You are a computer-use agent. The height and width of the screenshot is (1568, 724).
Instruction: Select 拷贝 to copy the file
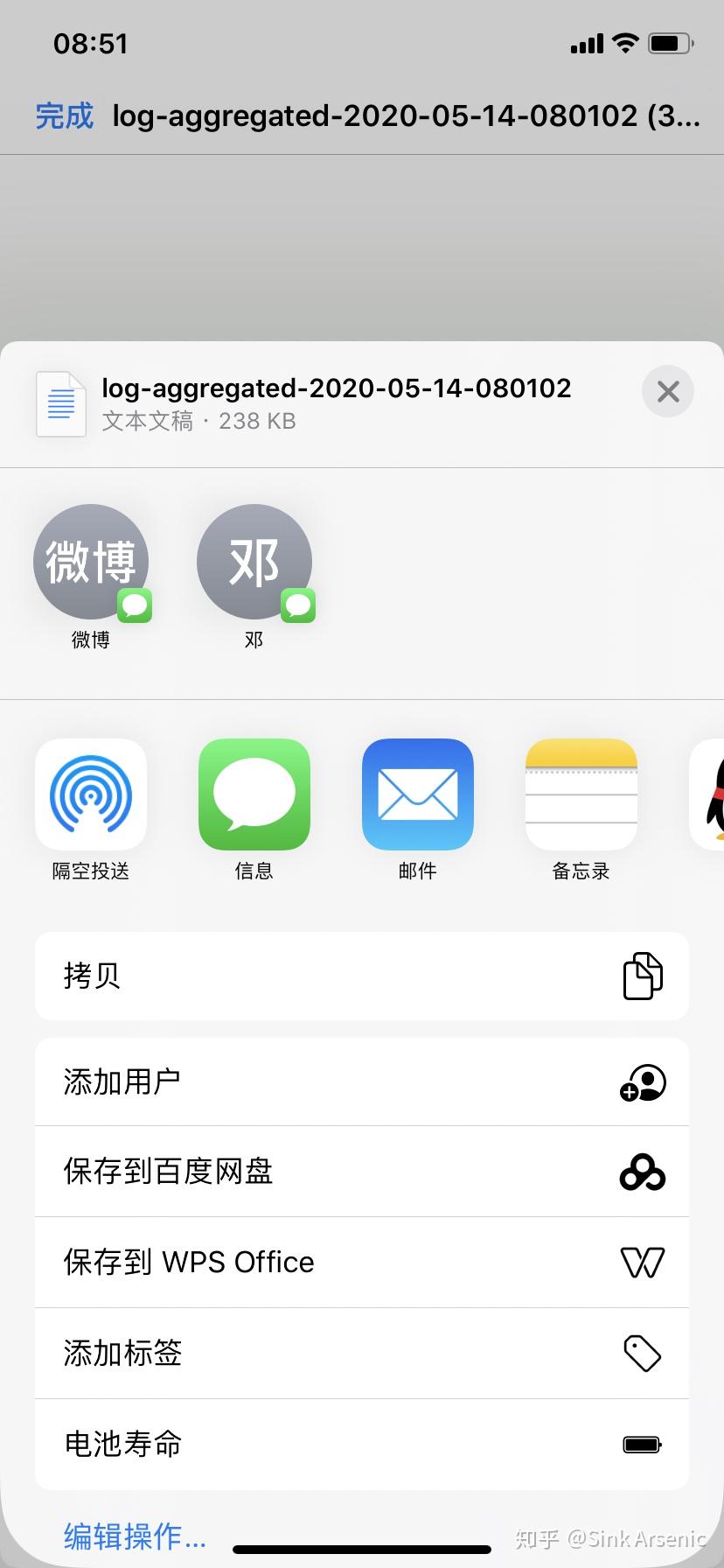(x=362, y=976)
